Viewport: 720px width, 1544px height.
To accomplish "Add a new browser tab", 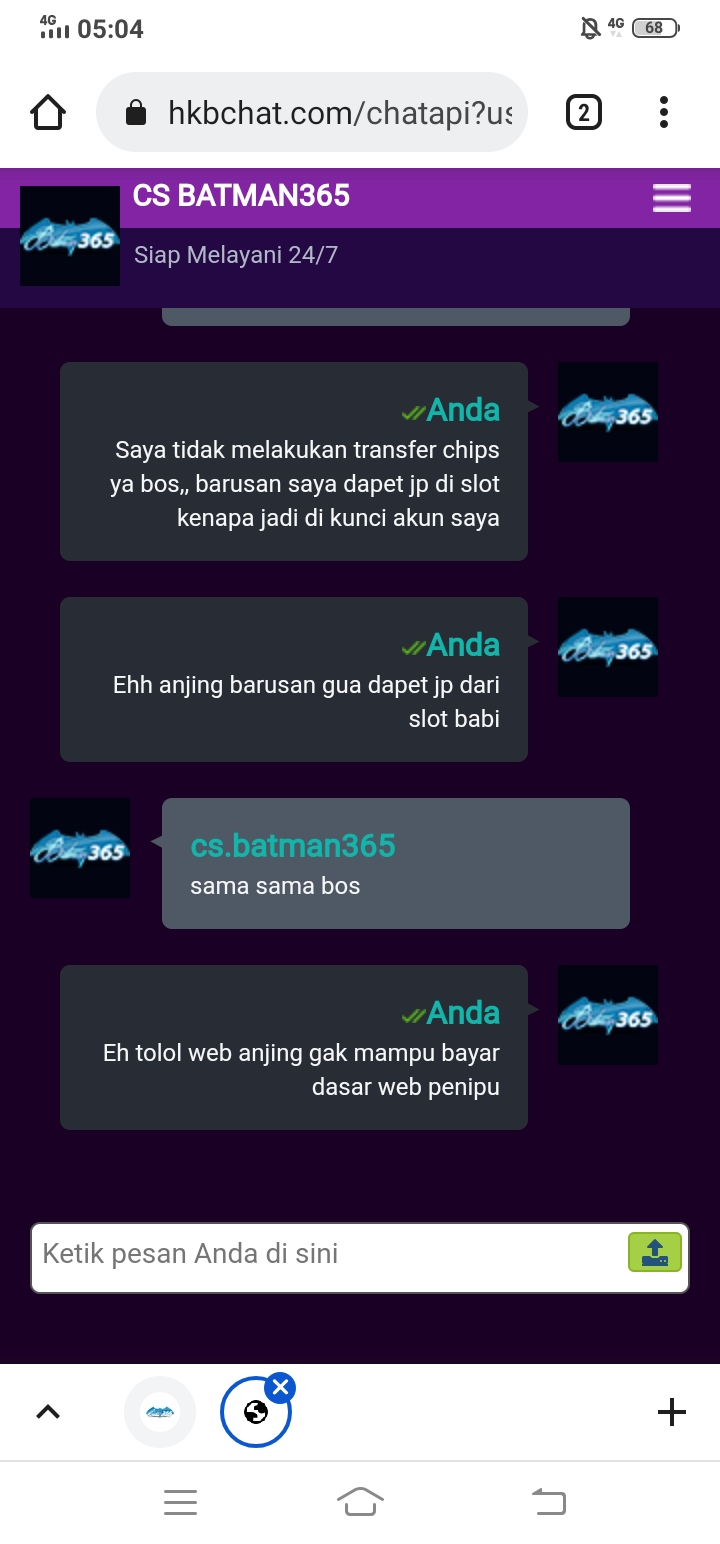I will [671, 1412].
